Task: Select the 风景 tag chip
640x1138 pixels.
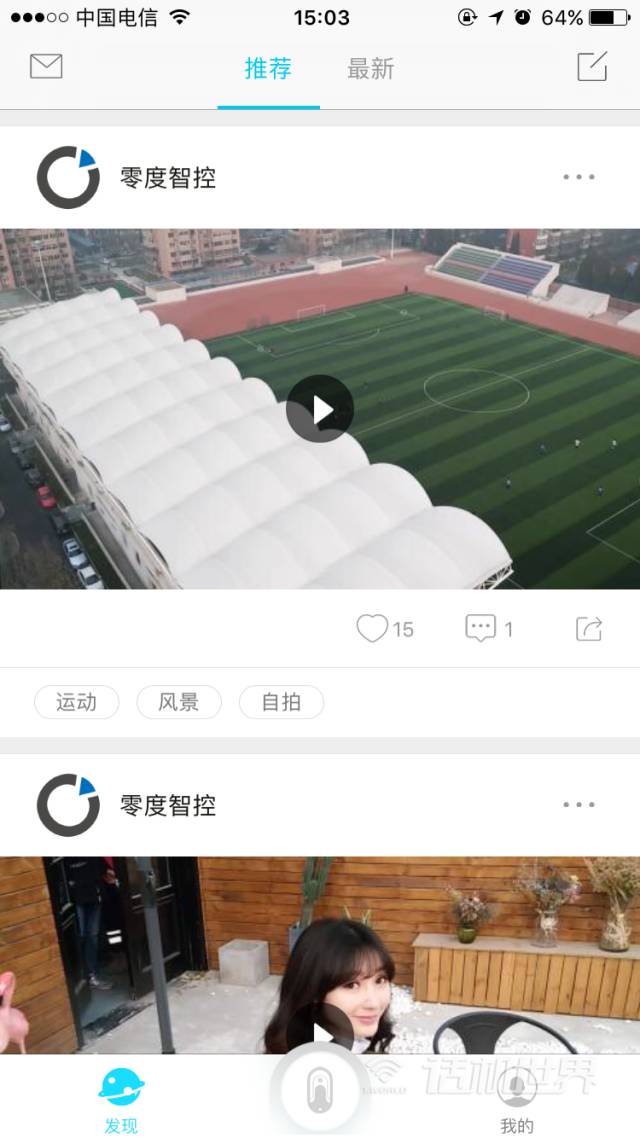Action: point(179,702)
